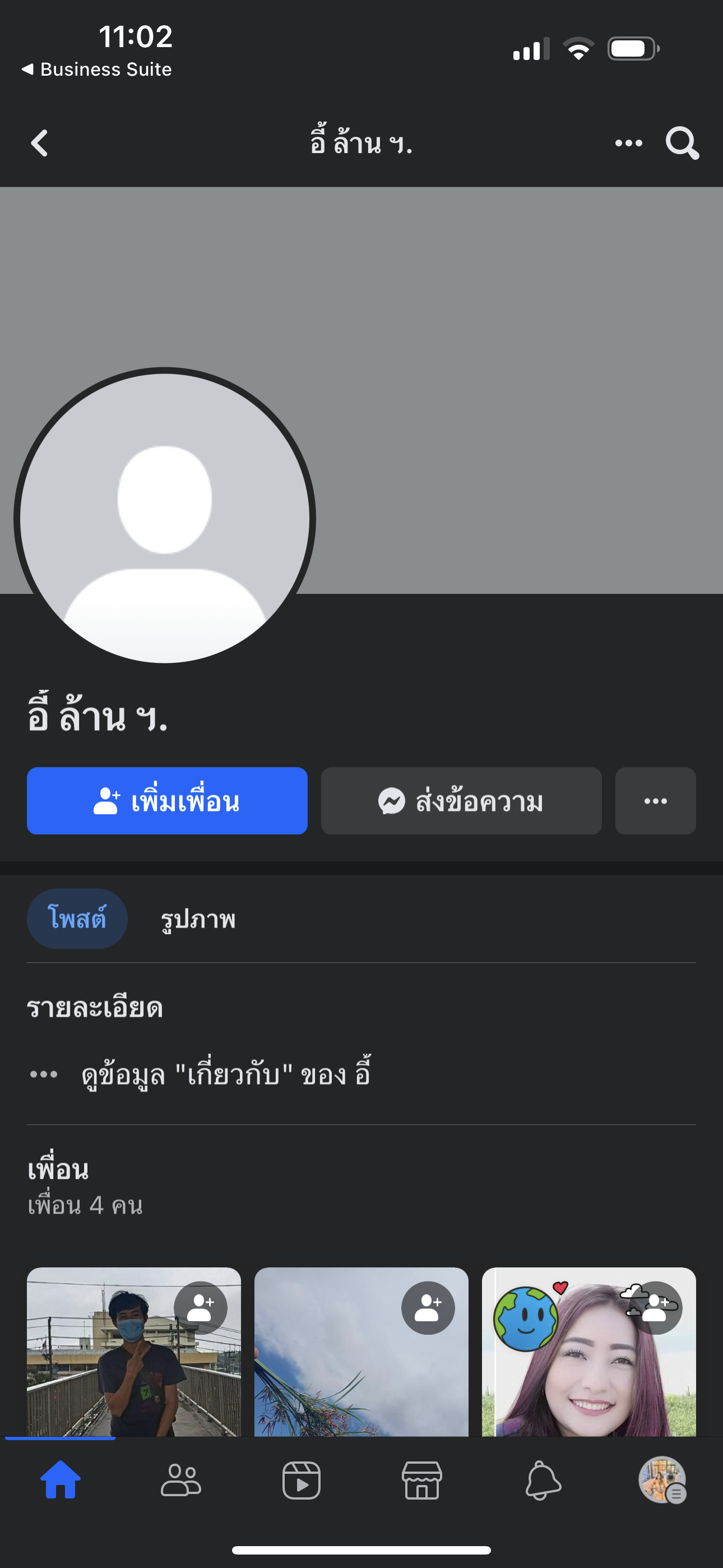Switch to the โพสต์ tab
The width and height of the screenshot is (723, 1568).
(x=77, y=919)
